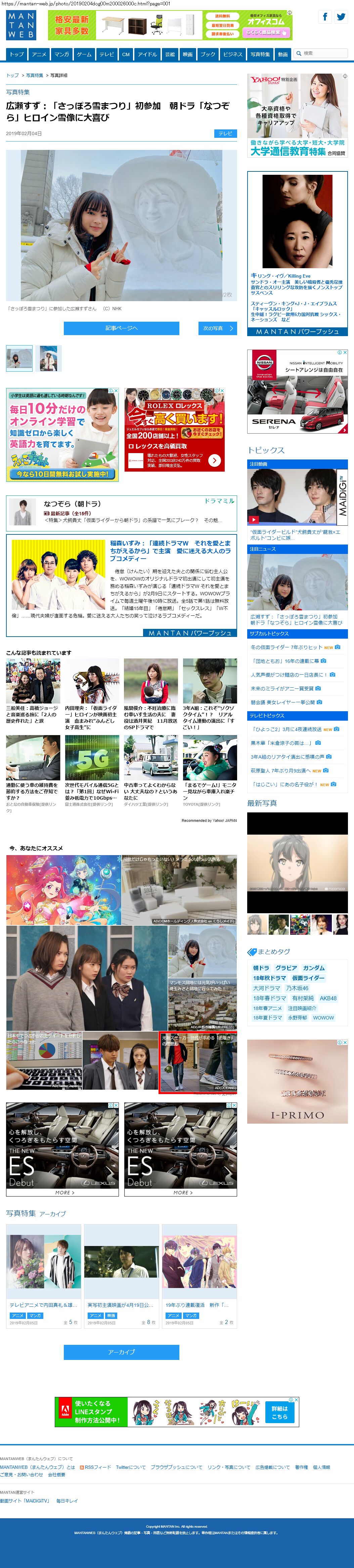The width and height of the screenshot is (354, 1568).
Task: Play the 仮面ライダービルド featured video
Action: (x=254, y=519)
